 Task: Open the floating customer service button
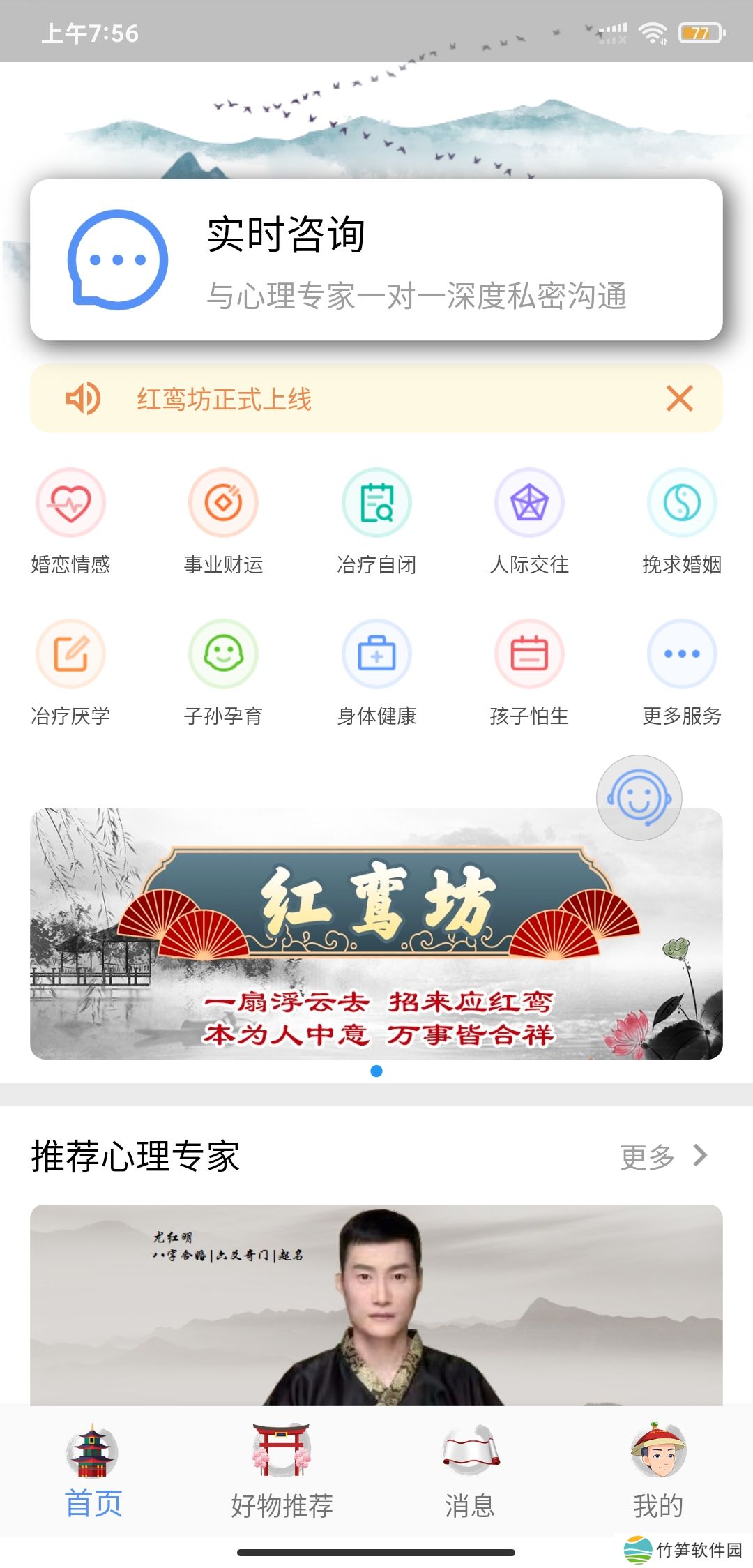[x=639, y=797]
